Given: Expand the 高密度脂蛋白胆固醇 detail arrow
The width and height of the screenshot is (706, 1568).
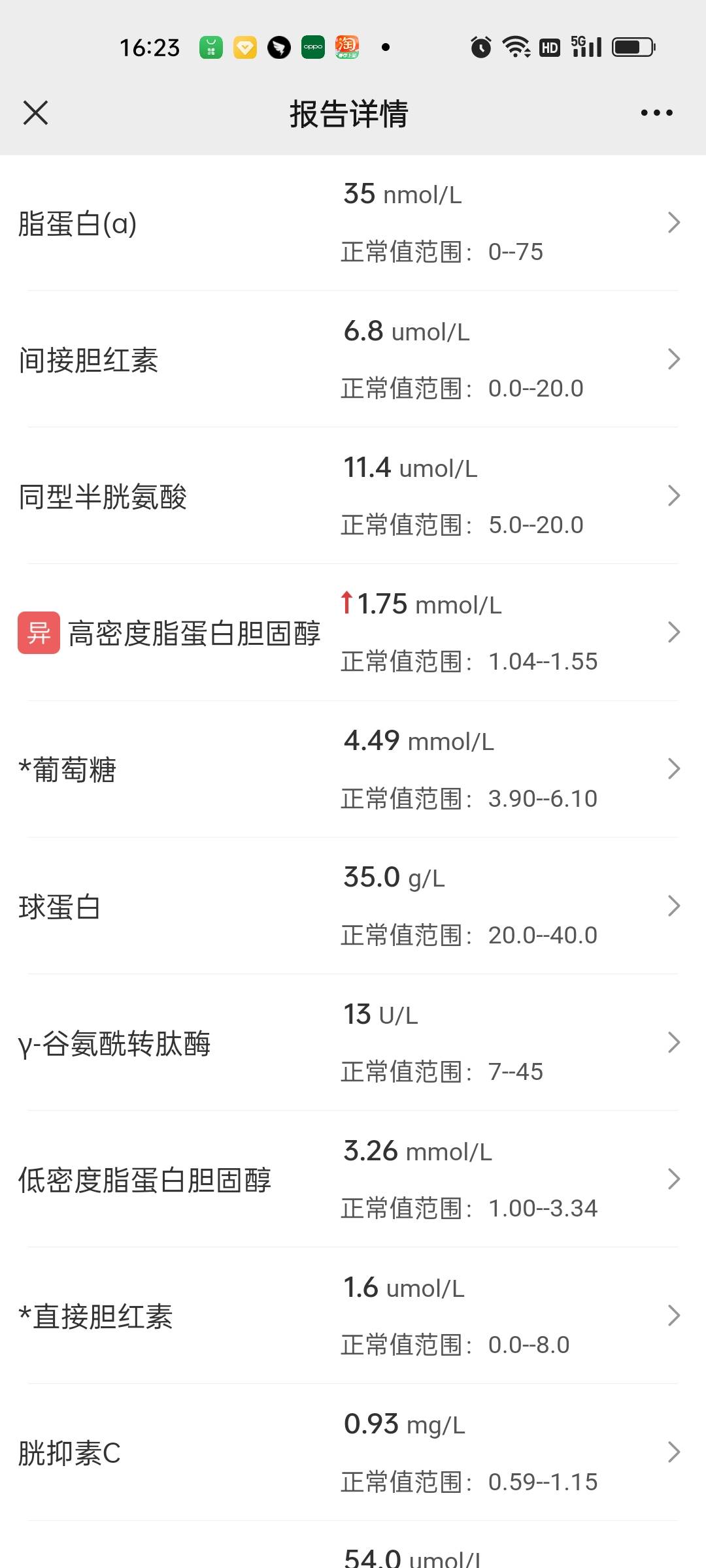Looking at the screenshot, I should tap(675, 632).
